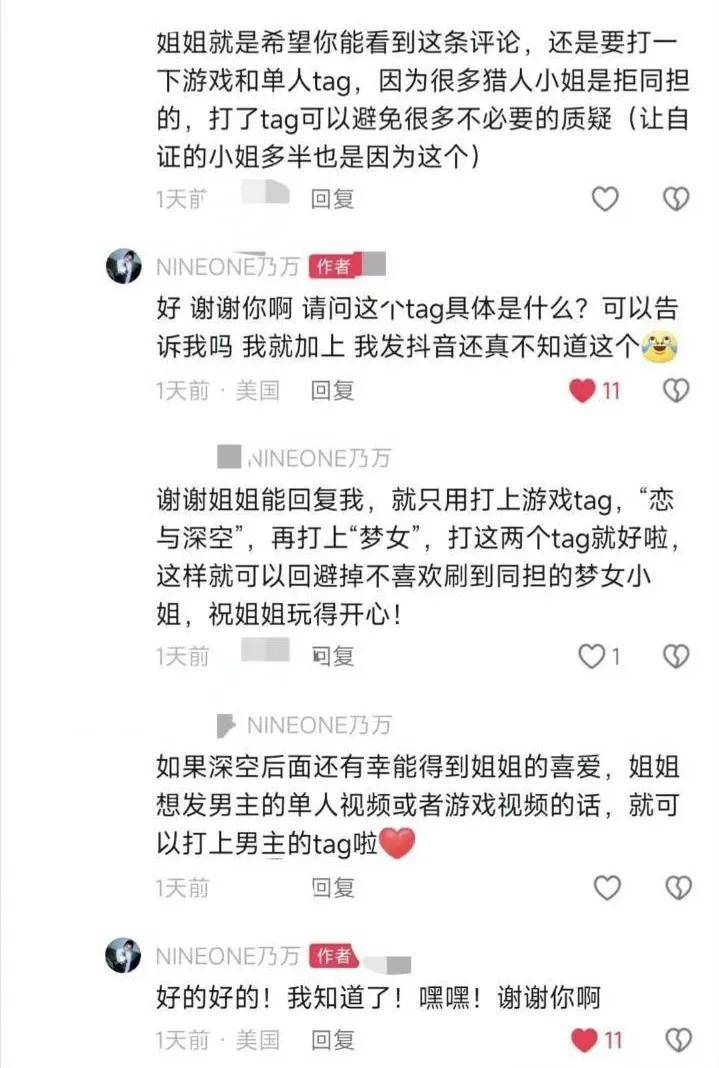This screenshot has height=1068, width=719.
Task: Open NINEONE乃万's profile name above 好的好的
Action: [227, 956]
